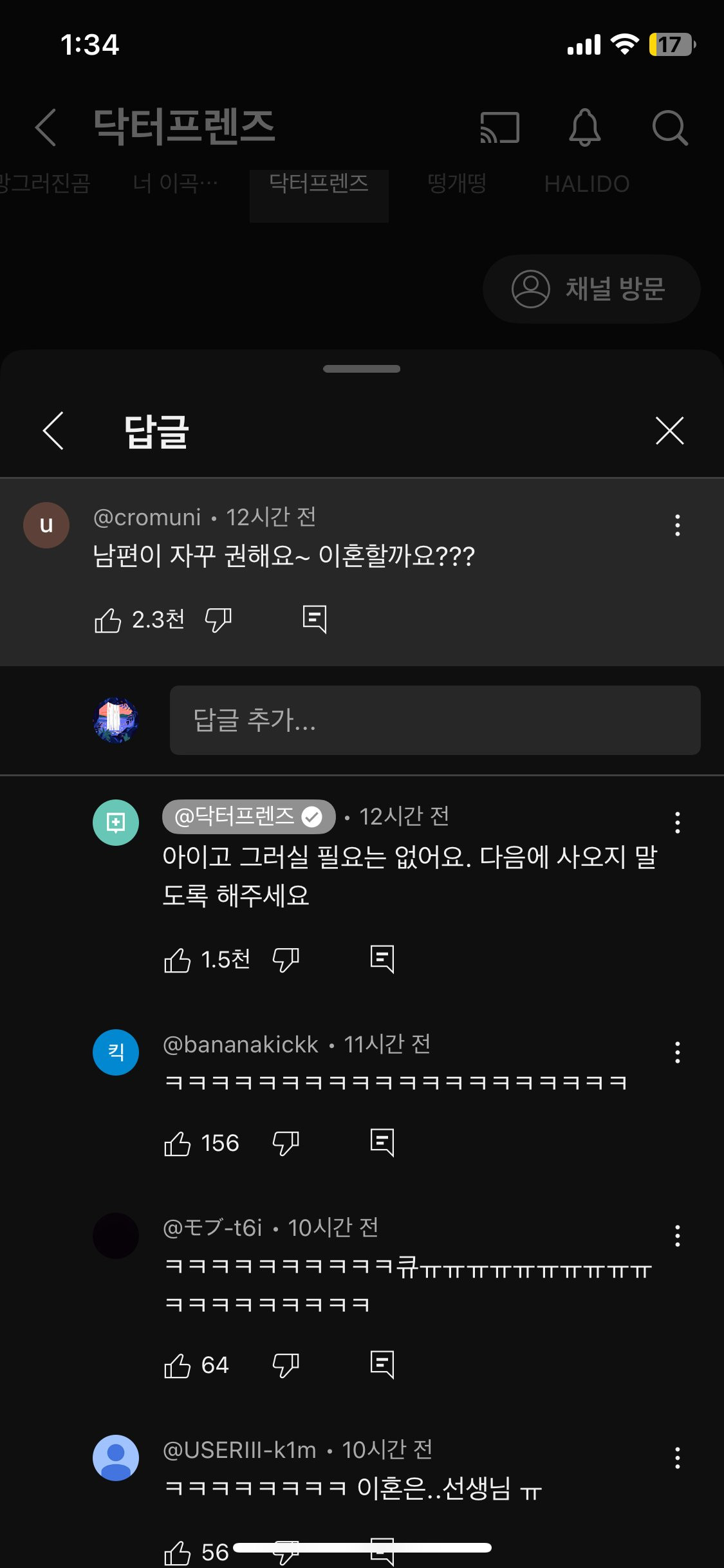
Task: Open more options for @USERIII-k1m's reply
Action: coord(677,1457)
